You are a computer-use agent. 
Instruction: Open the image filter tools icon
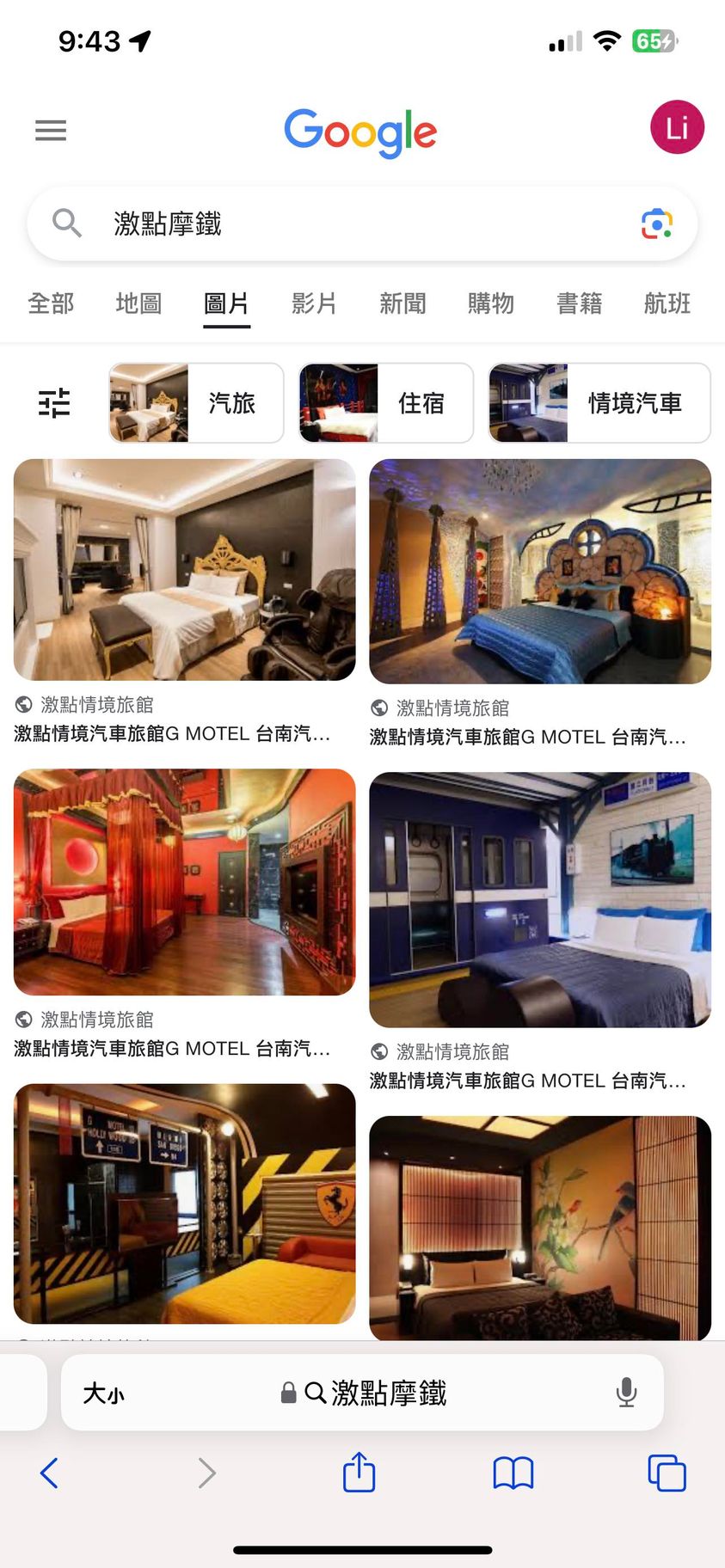click(x=54, y=402)
